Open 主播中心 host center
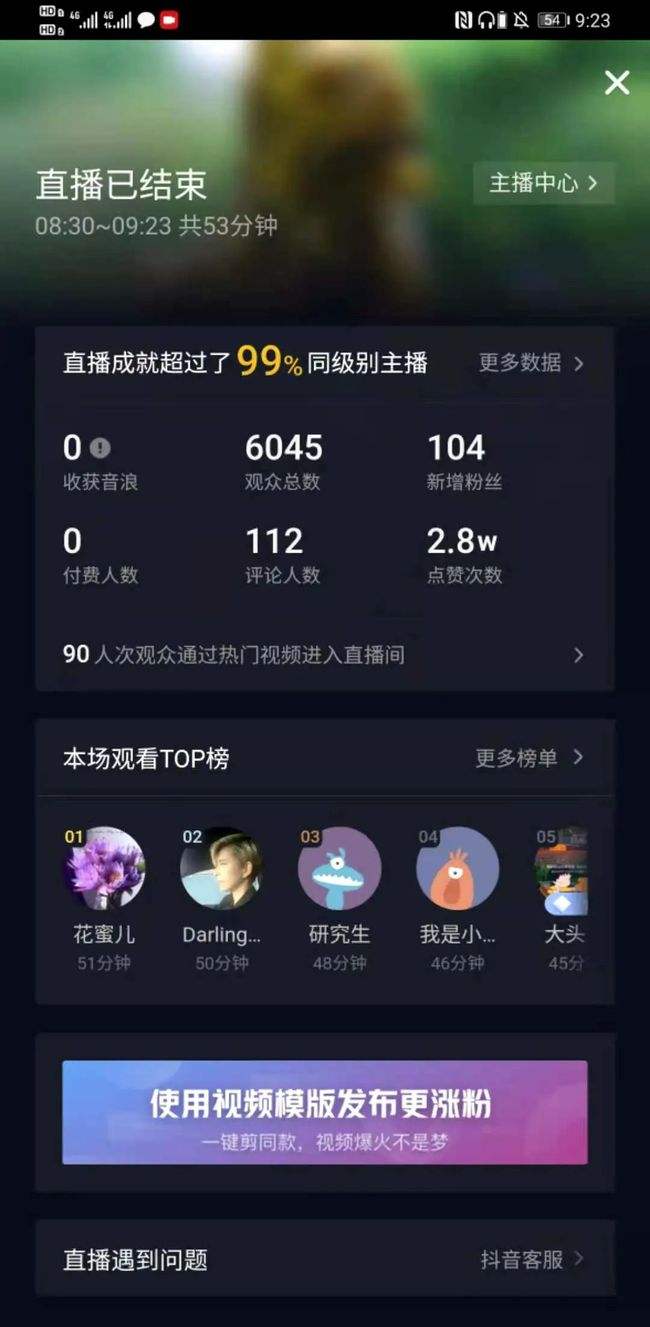This screenshot has width=650, height=1327. (x=543, y=183)
